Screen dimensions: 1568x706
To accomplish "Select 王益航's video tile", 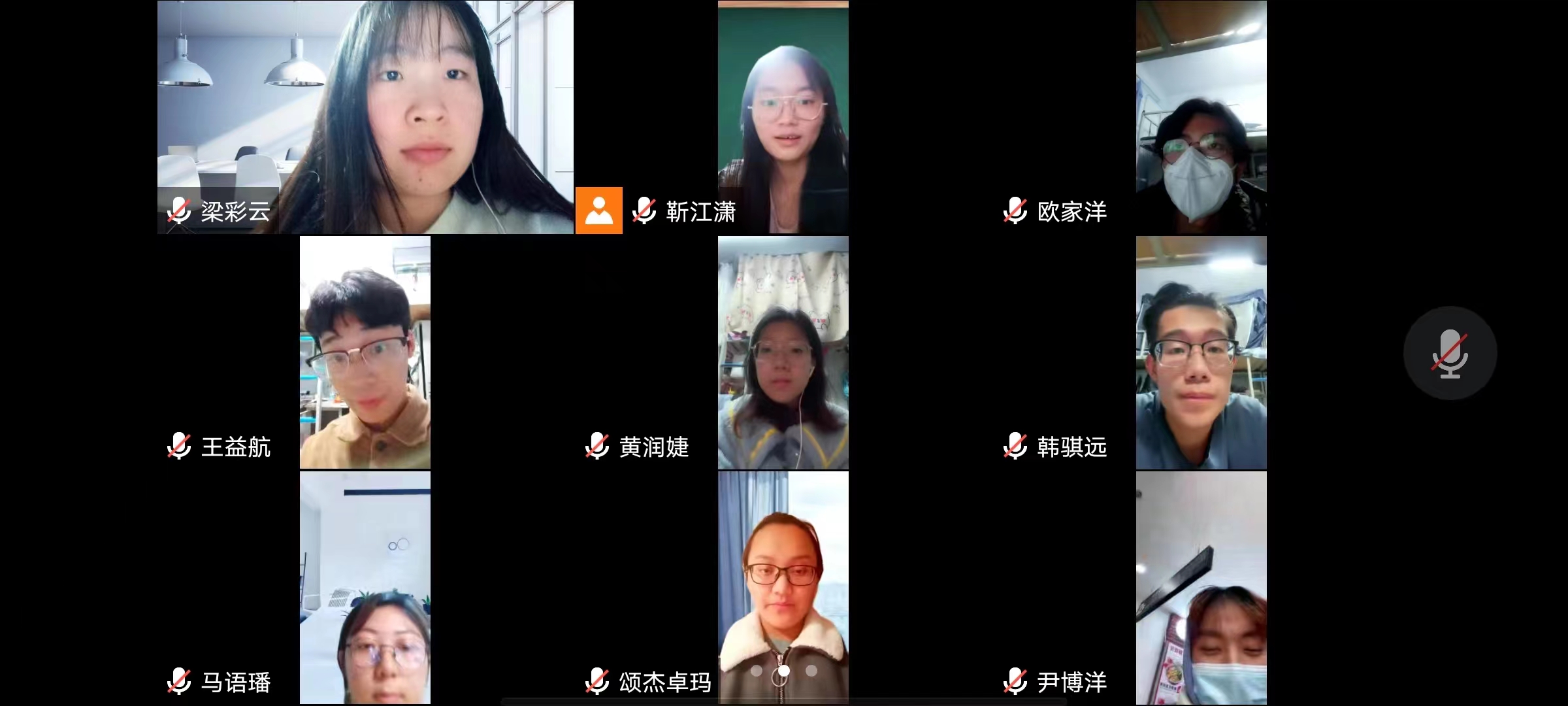I will [365, 353].
